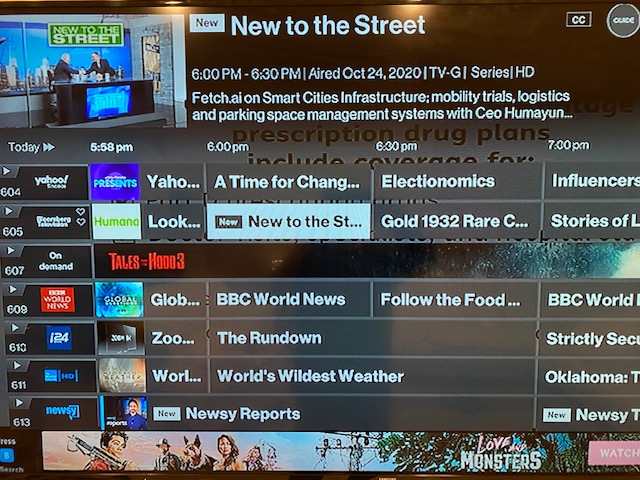Image resolution: width=640 pixels, height=480 pixels.
Task: Open Gold 1932 Rare Coin program
Action: click(x=457, y=221)
